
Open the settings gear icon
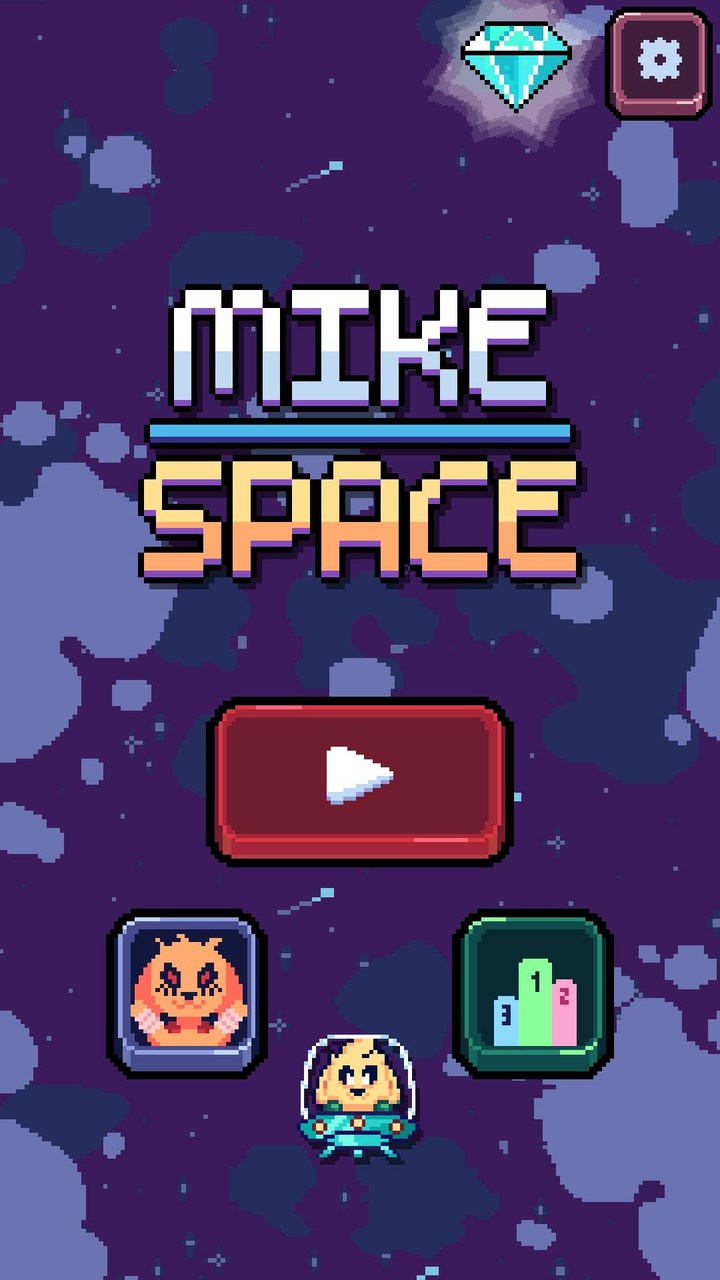pyautogui.click(x=659, y=62)
